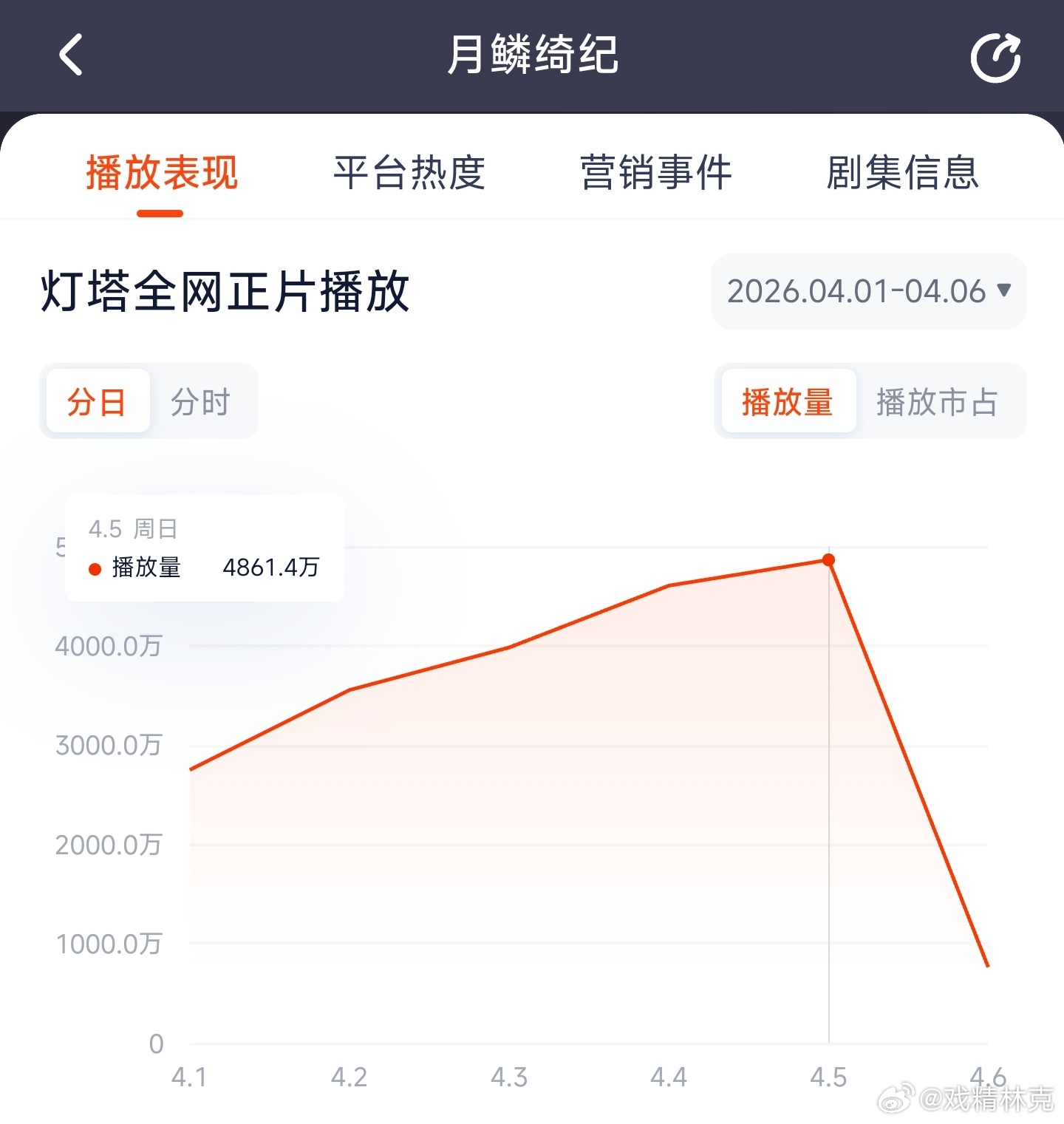Expand the date selector triangle
The image size is (1064, 1124).
(x=1004, y=292)
